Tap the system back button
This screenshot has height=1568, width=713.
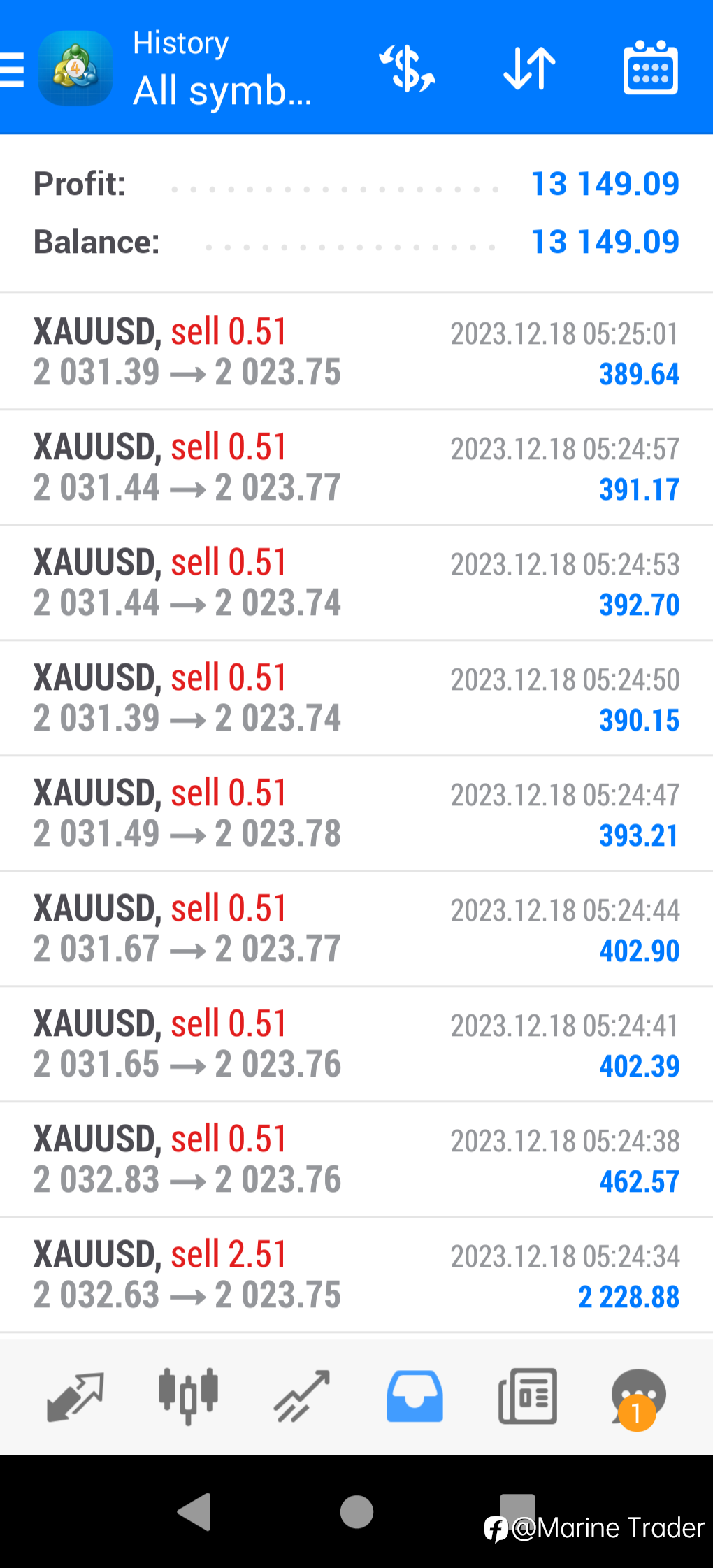pos(194,1511)
